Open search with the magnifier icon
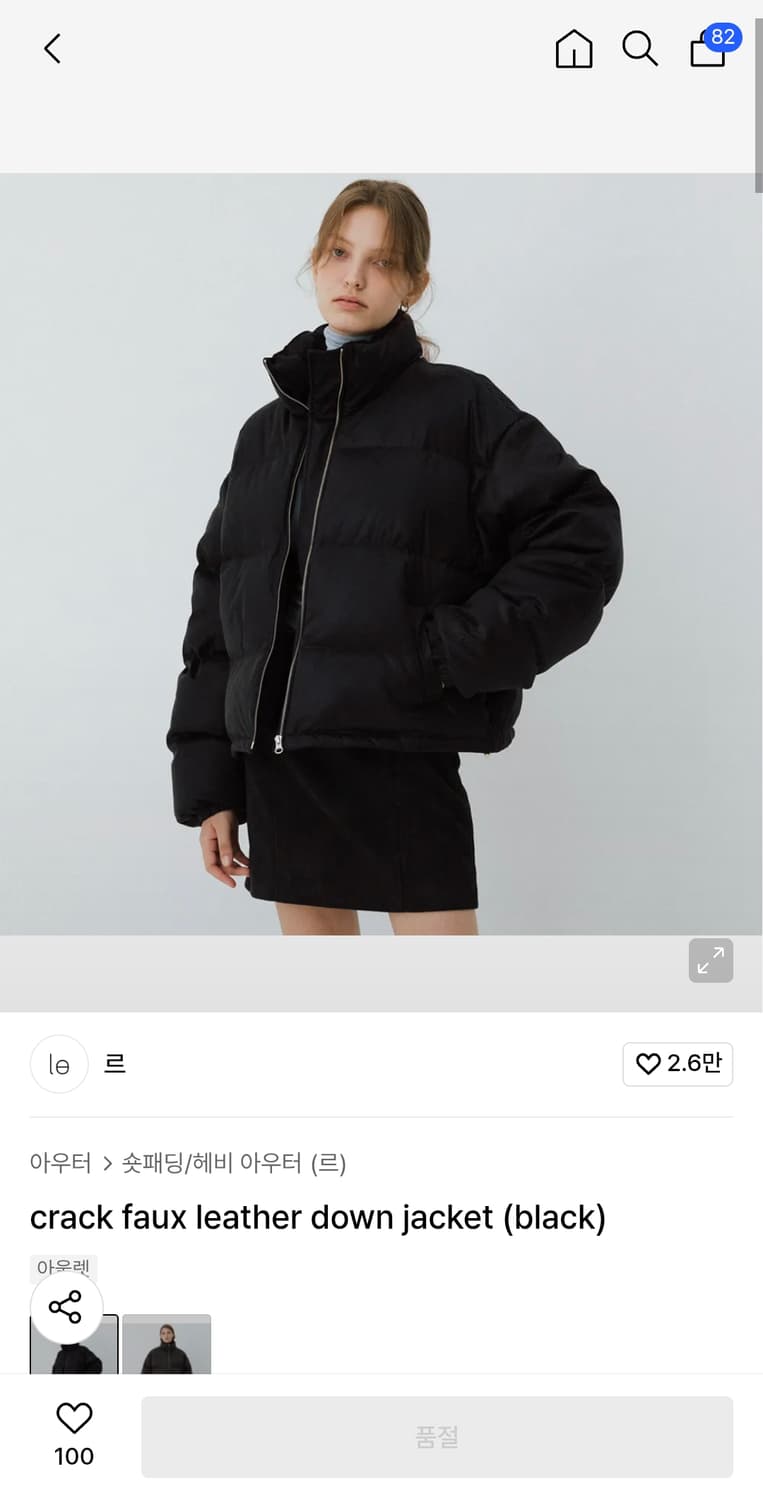The image size is (763, 1500). [640, 48]
